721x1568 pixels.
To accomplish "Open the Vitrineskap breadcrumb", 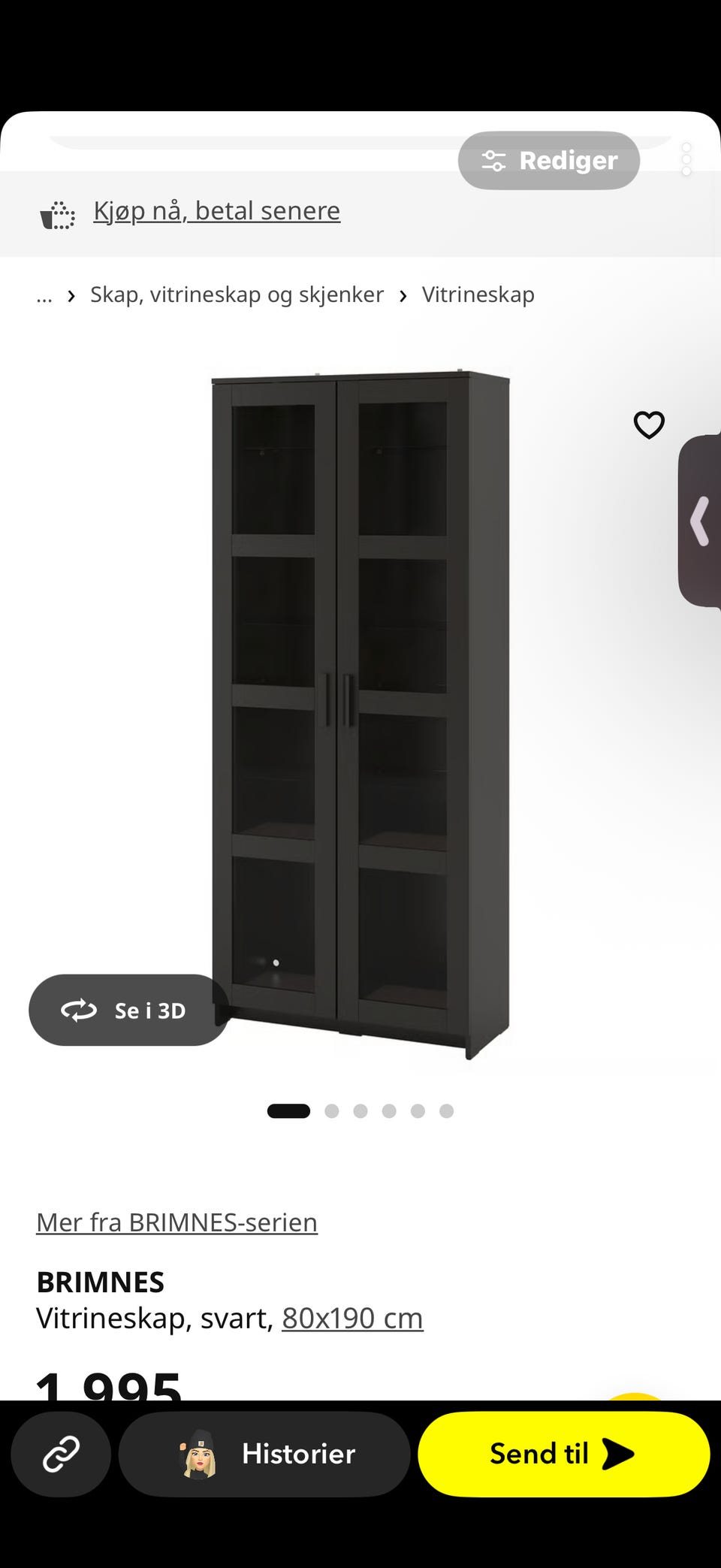I will (x=478, y=295).
